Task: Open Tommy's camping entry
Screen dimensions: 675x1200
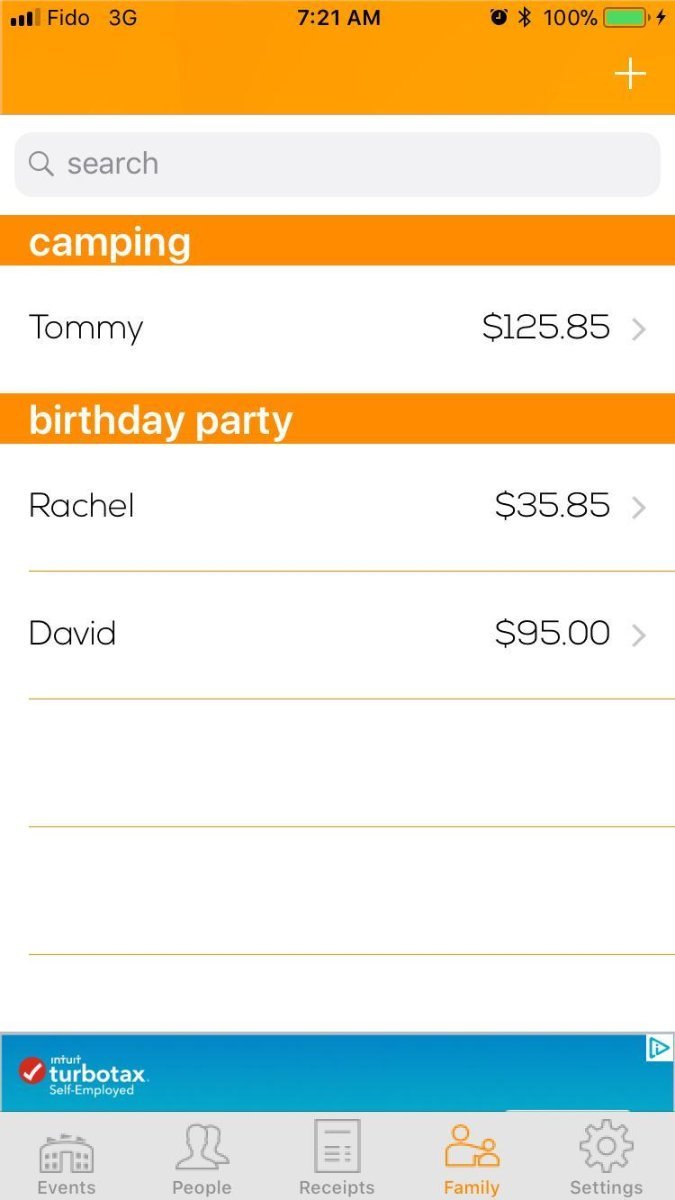Action: pyautogui.click(x=337, y=328)
